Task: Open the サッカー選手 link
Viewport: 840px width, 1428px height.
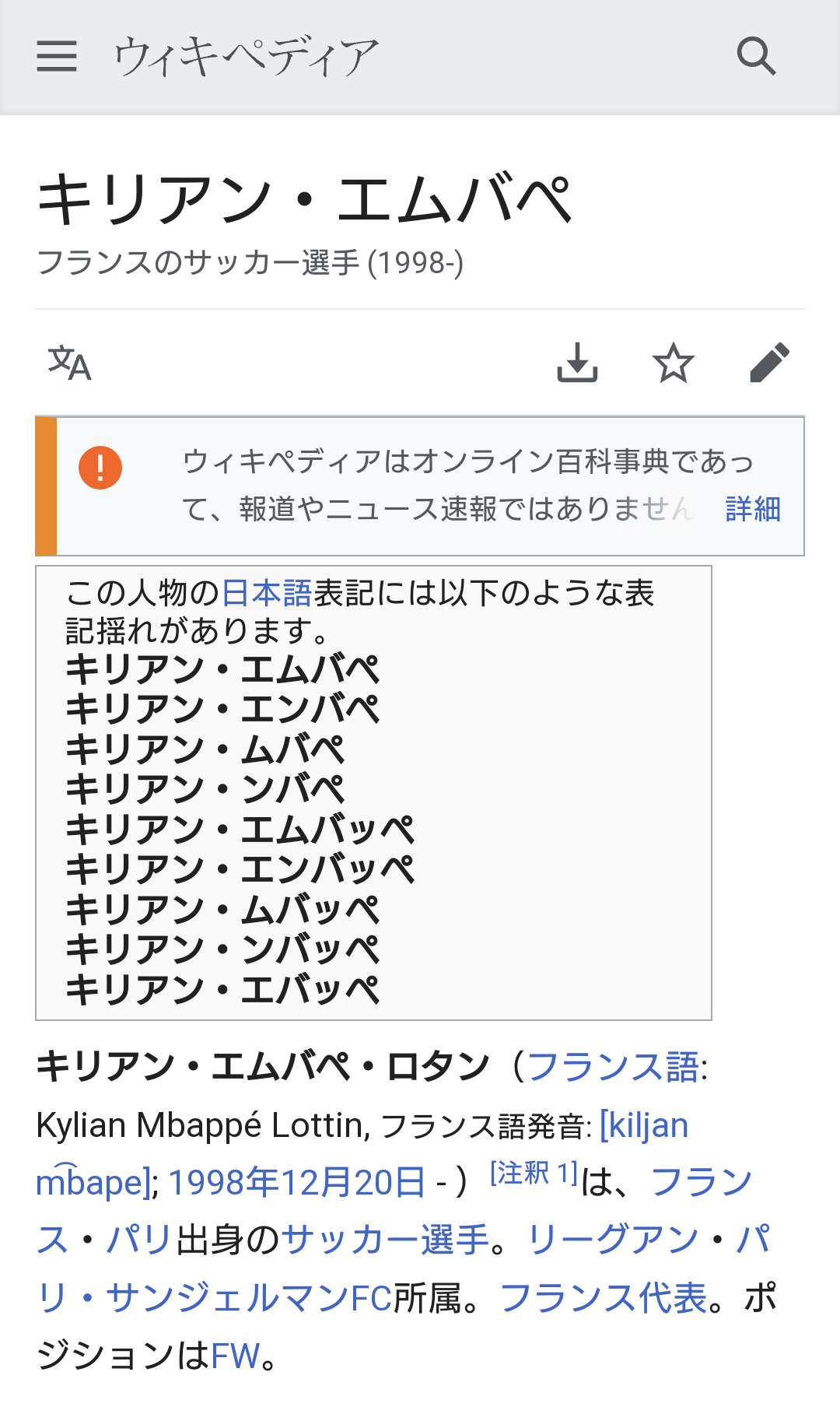Action: click(385, 1240)
